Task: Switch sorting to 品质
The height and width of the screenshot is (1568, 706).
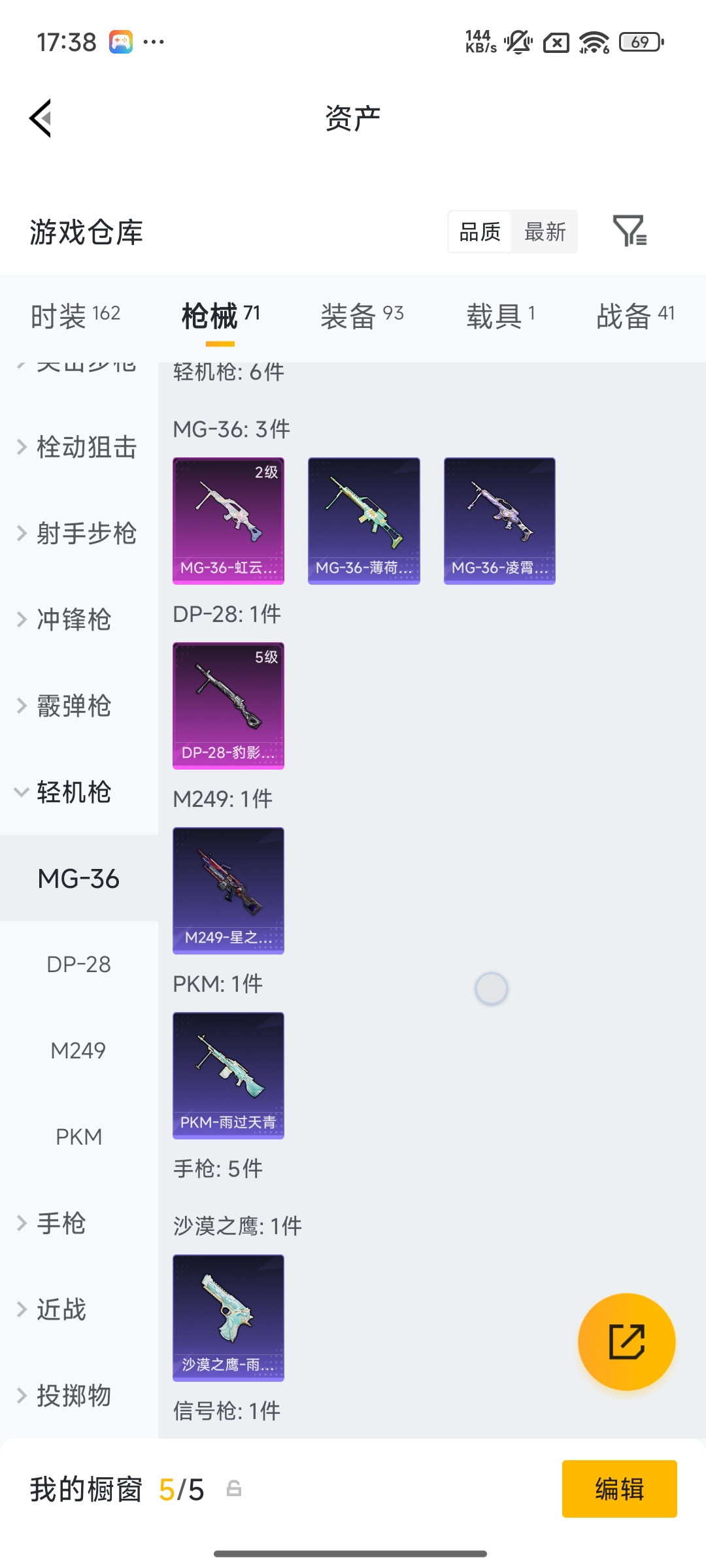Action: (480, 232)
